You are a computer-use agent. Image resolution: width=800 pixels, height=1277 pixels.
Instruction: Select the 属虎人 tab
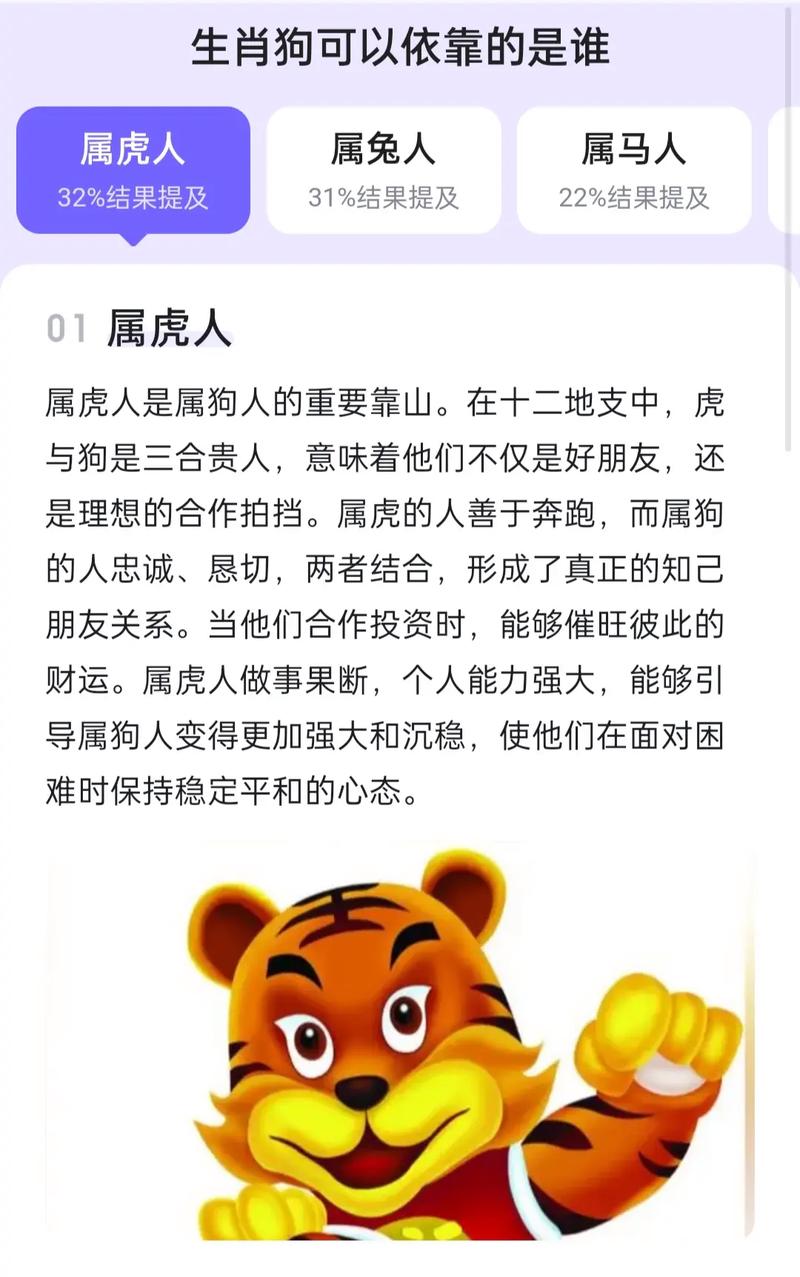133,170
